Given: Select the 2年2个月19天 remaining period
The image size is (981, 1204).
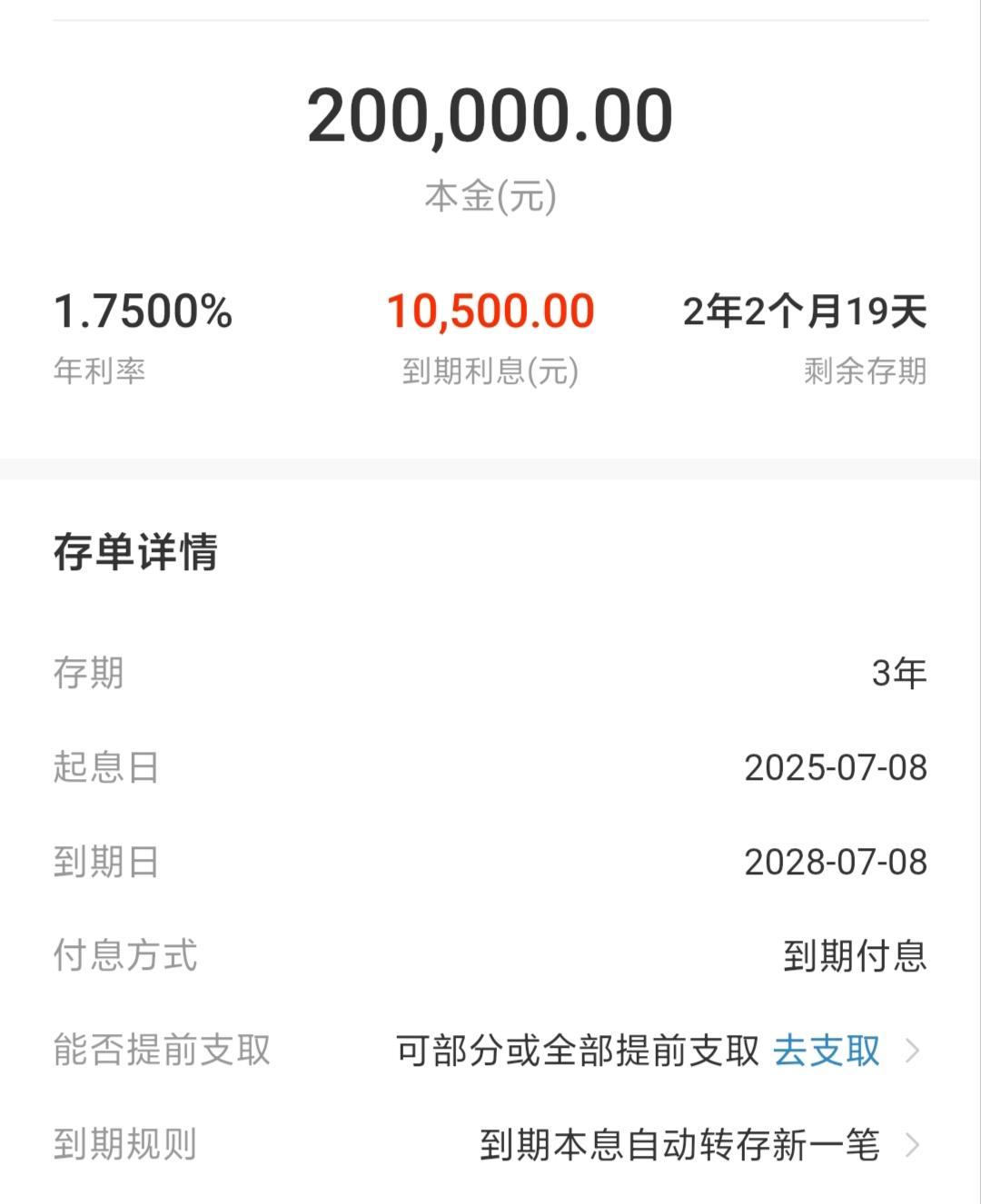Looking at the screenshot, I should 805,311.
